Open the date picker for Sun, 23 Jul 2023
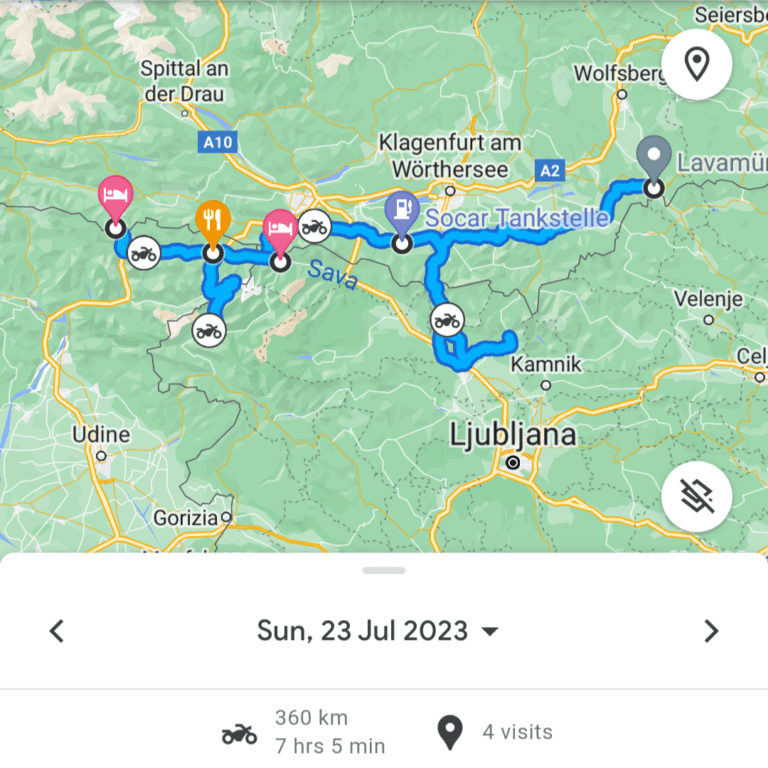 [x=378, y=631]
